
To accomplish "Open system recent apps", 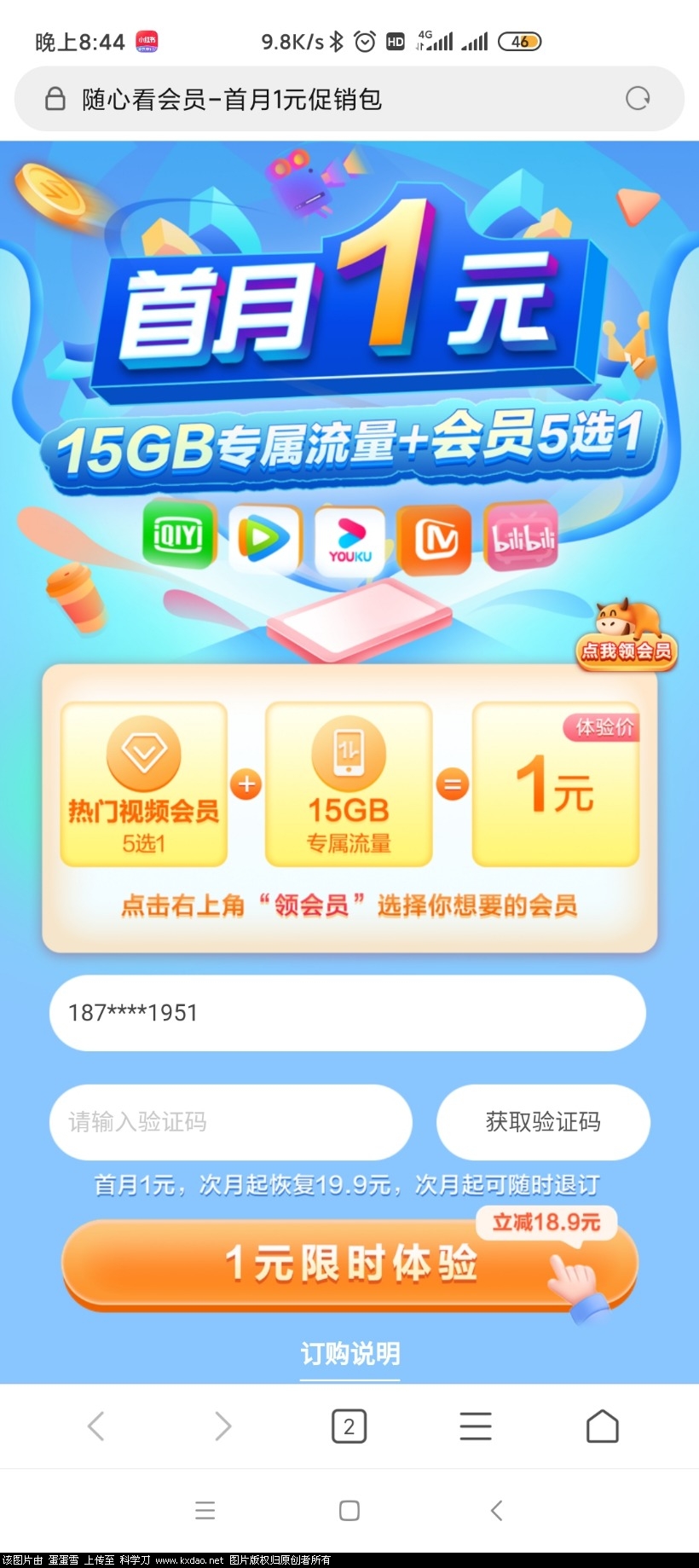I will coord(205,1511).
